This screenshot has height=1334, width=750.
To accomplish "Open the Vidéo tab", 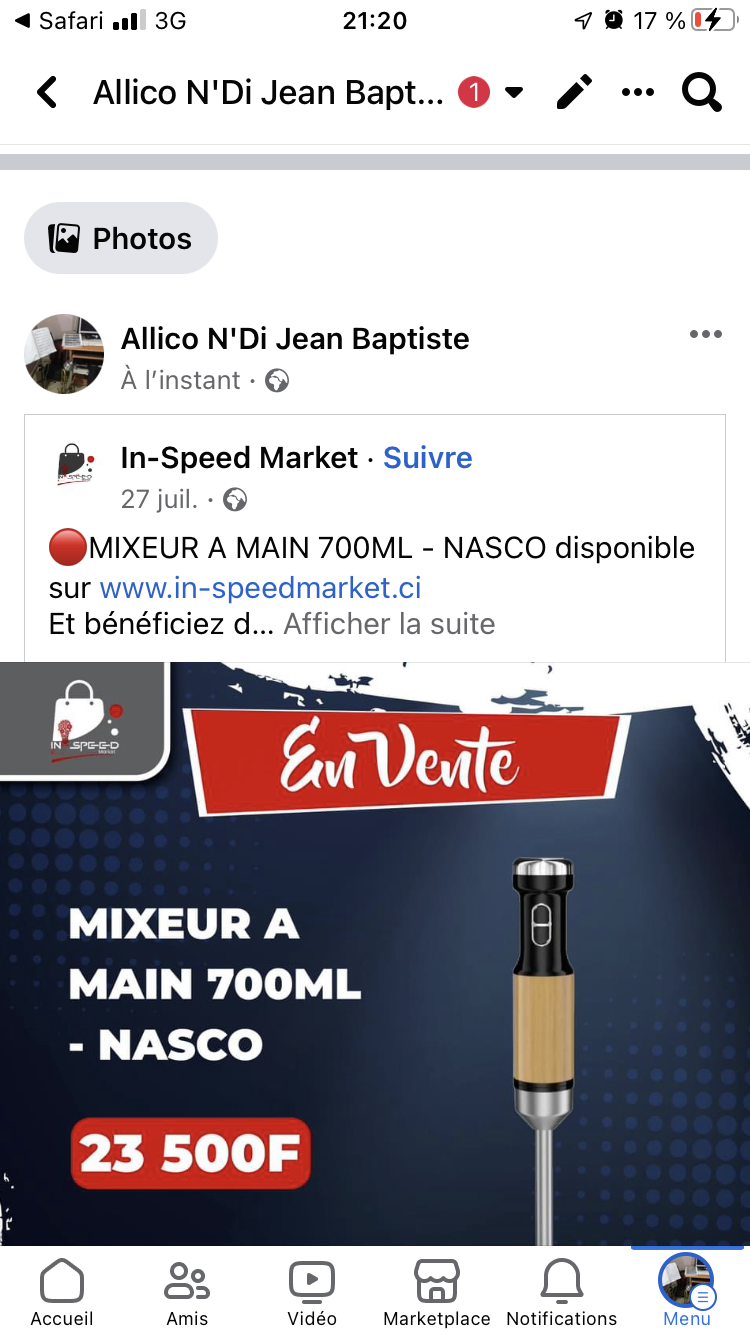I will point(312,1292).
